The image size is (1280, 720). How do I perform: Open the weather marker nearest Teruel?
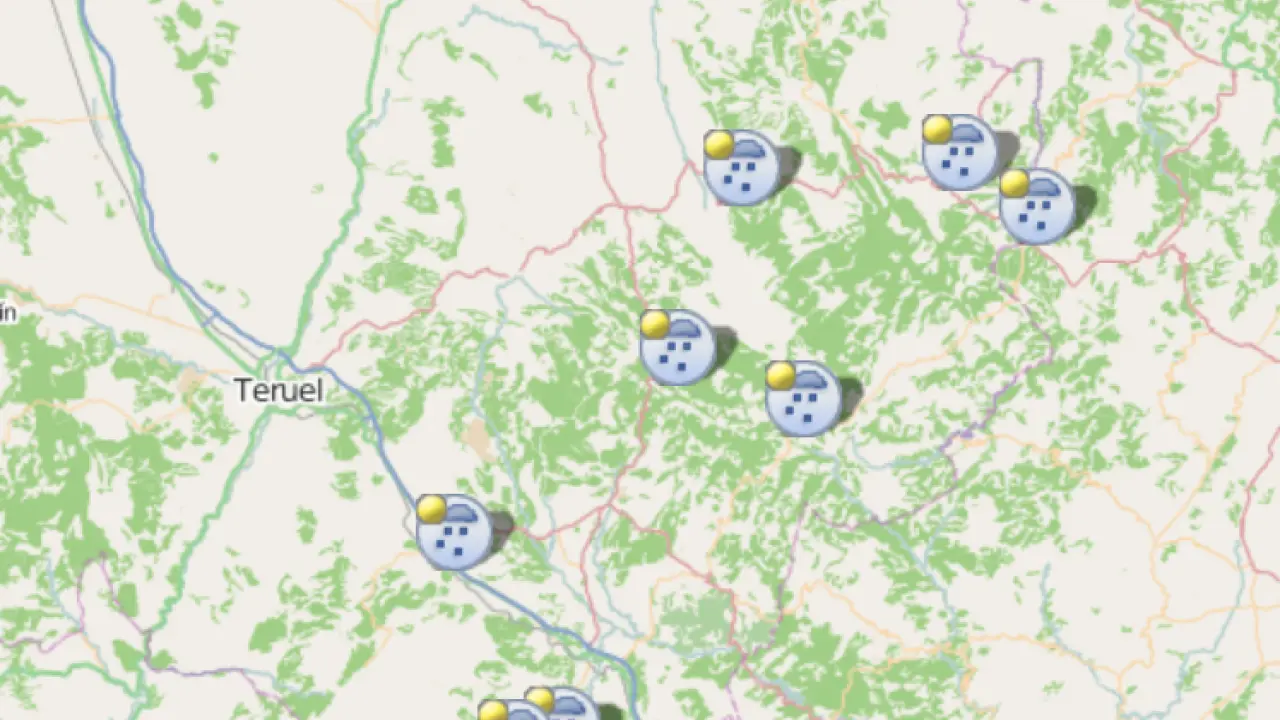[455, 532]
